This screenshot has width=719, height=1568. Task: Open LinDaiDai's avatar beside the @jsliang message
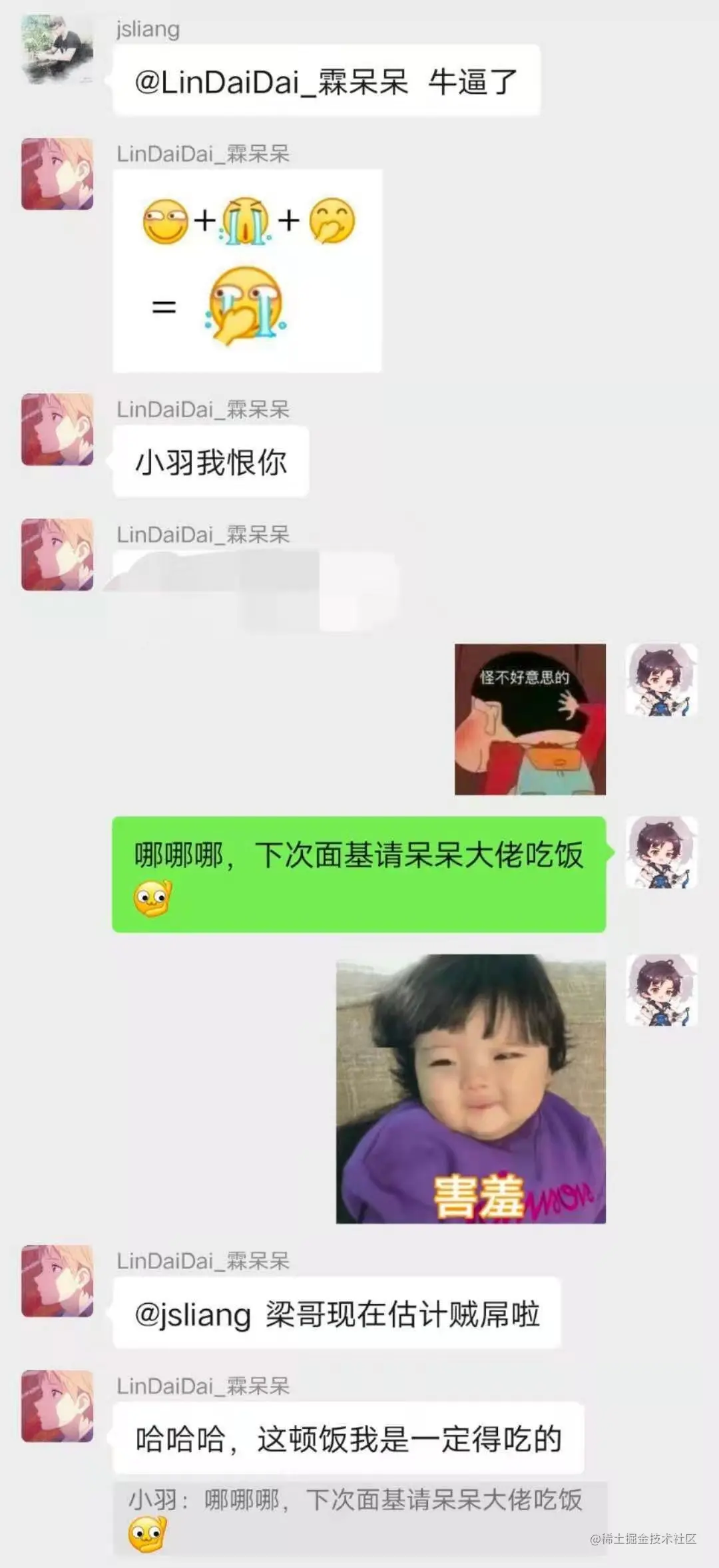pyautogui.click(x=57, y=1281)
